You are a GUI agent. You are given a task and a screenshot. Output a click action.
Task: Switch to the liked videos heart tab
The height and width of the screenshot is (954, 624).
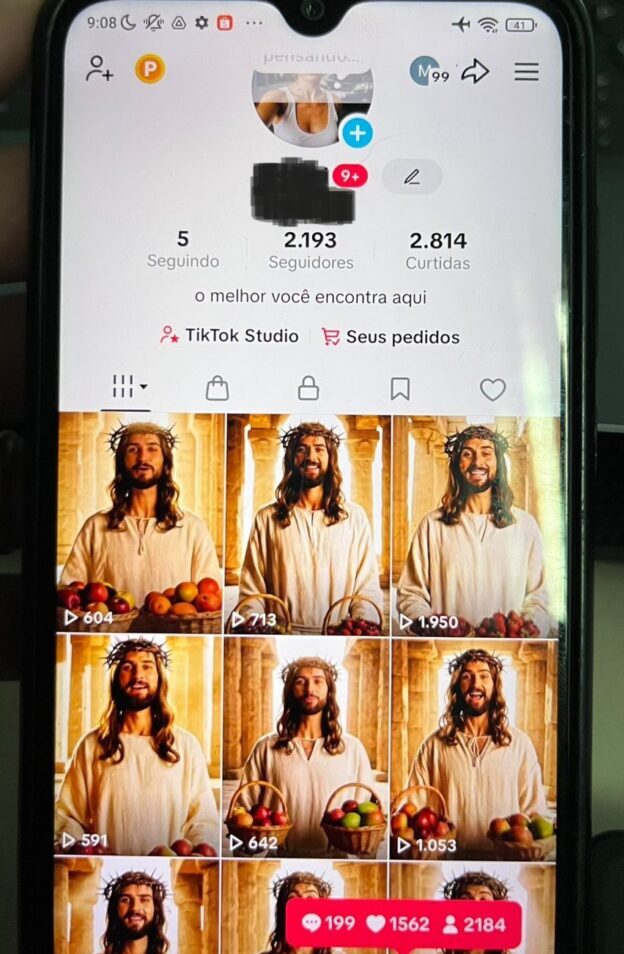pyautogui.click(x=492, y=389)
